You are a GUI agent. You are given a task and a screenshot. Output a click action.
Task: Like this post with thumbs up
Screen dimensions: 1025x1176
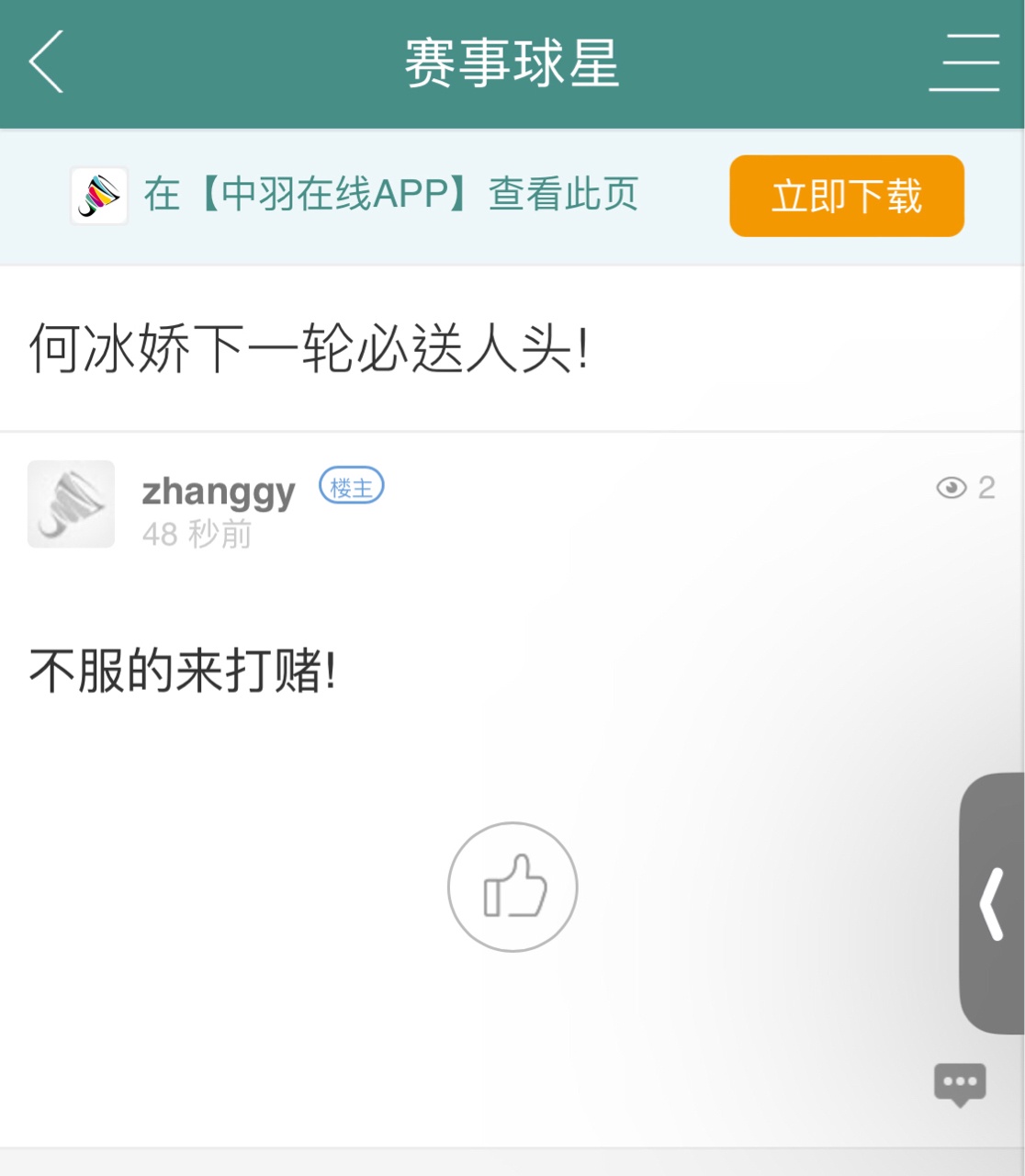[512, 887]
